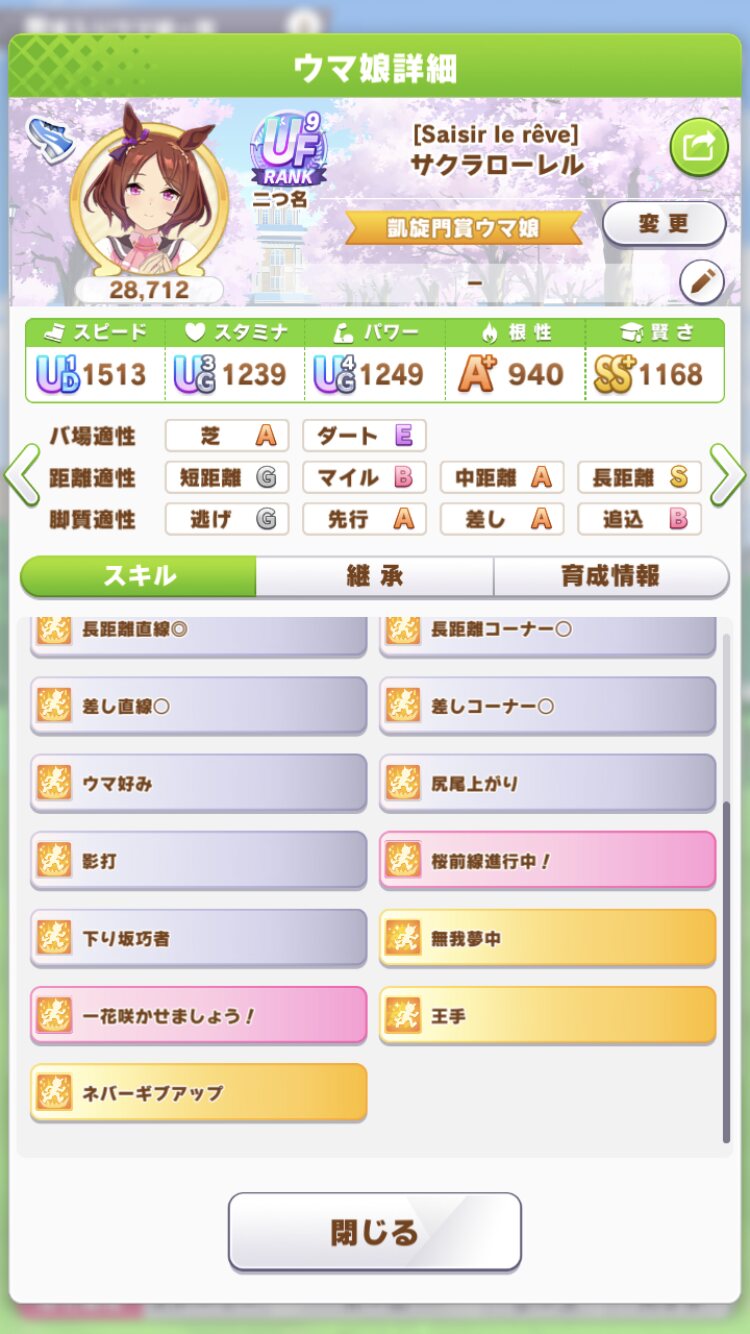Screen dimensions: 750x1334
Task: Open the 差しコーナー○ skill
Action: (x=547, y=706)
